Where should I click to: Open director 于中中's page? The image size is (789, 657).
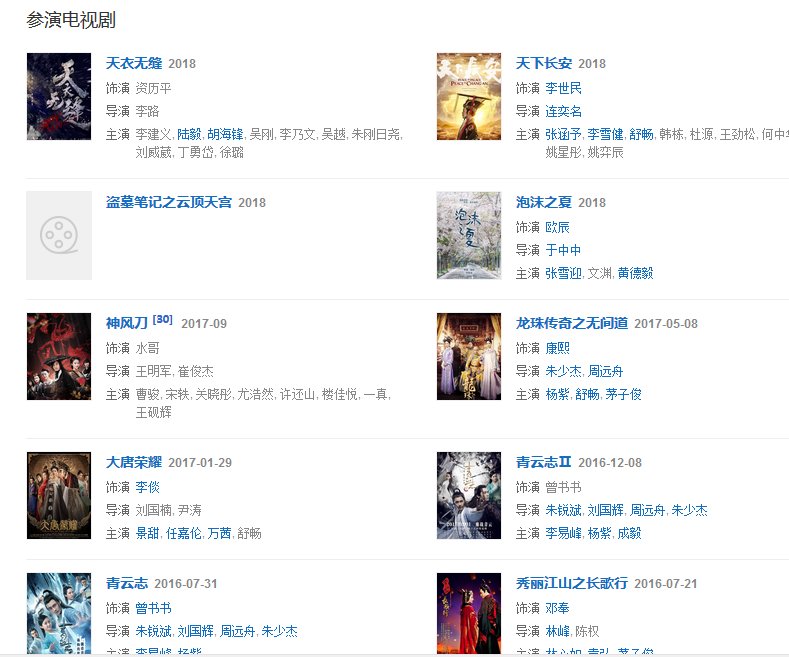pos(563,250)
